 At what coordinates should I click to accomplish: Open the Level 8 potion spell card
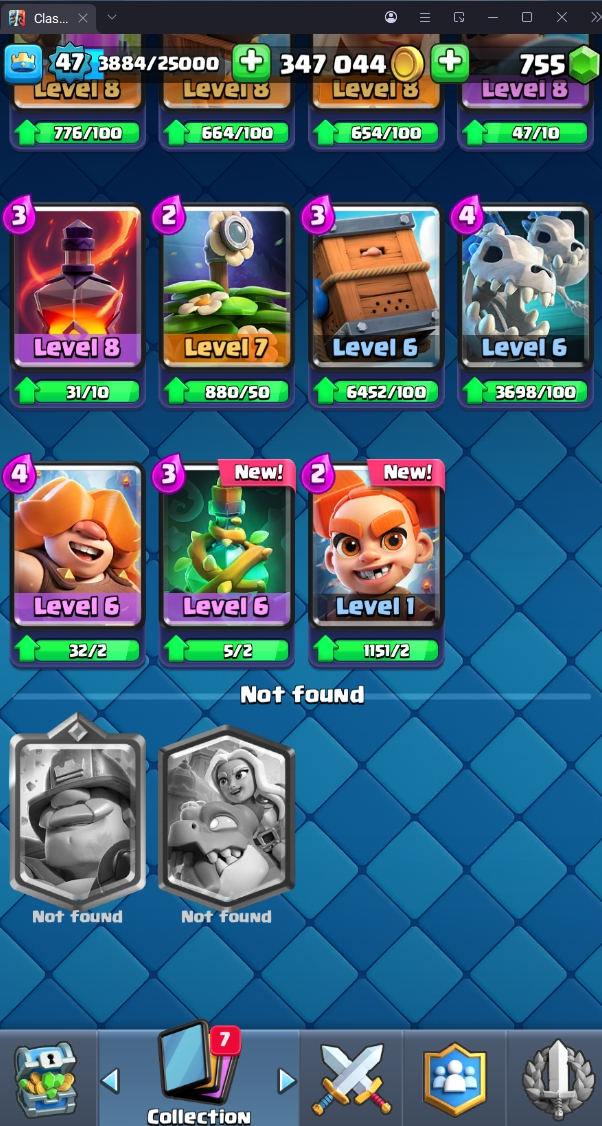click(76, 290)
